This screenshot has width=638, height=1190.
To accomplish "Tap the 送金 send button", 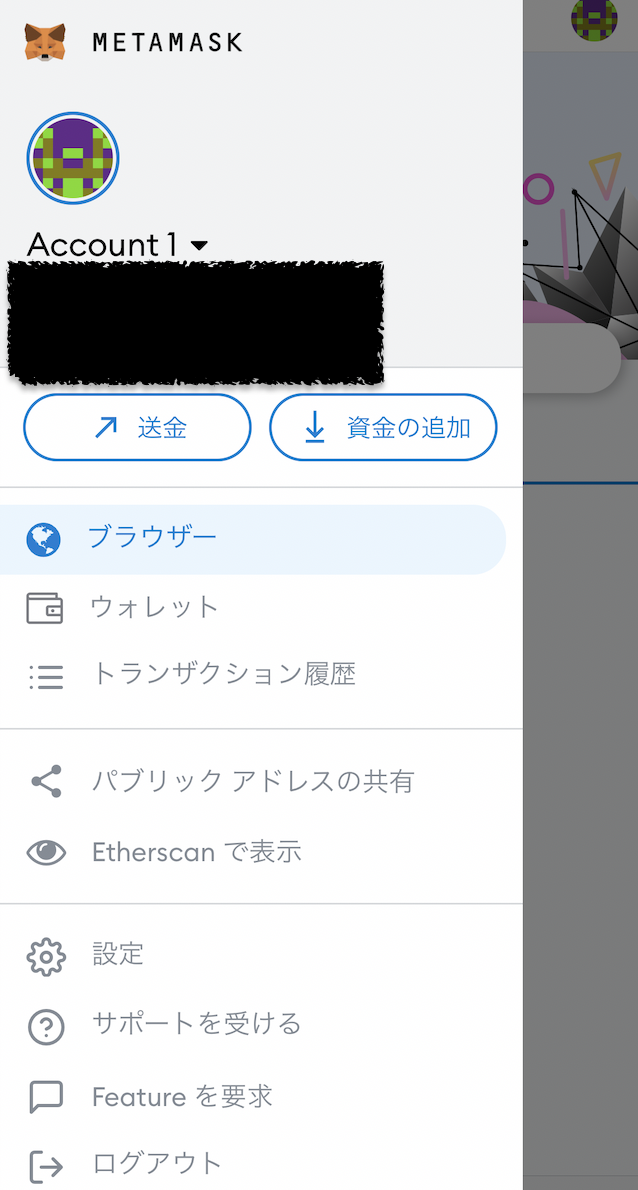I will pyautogui.click(x=137, y=428).
